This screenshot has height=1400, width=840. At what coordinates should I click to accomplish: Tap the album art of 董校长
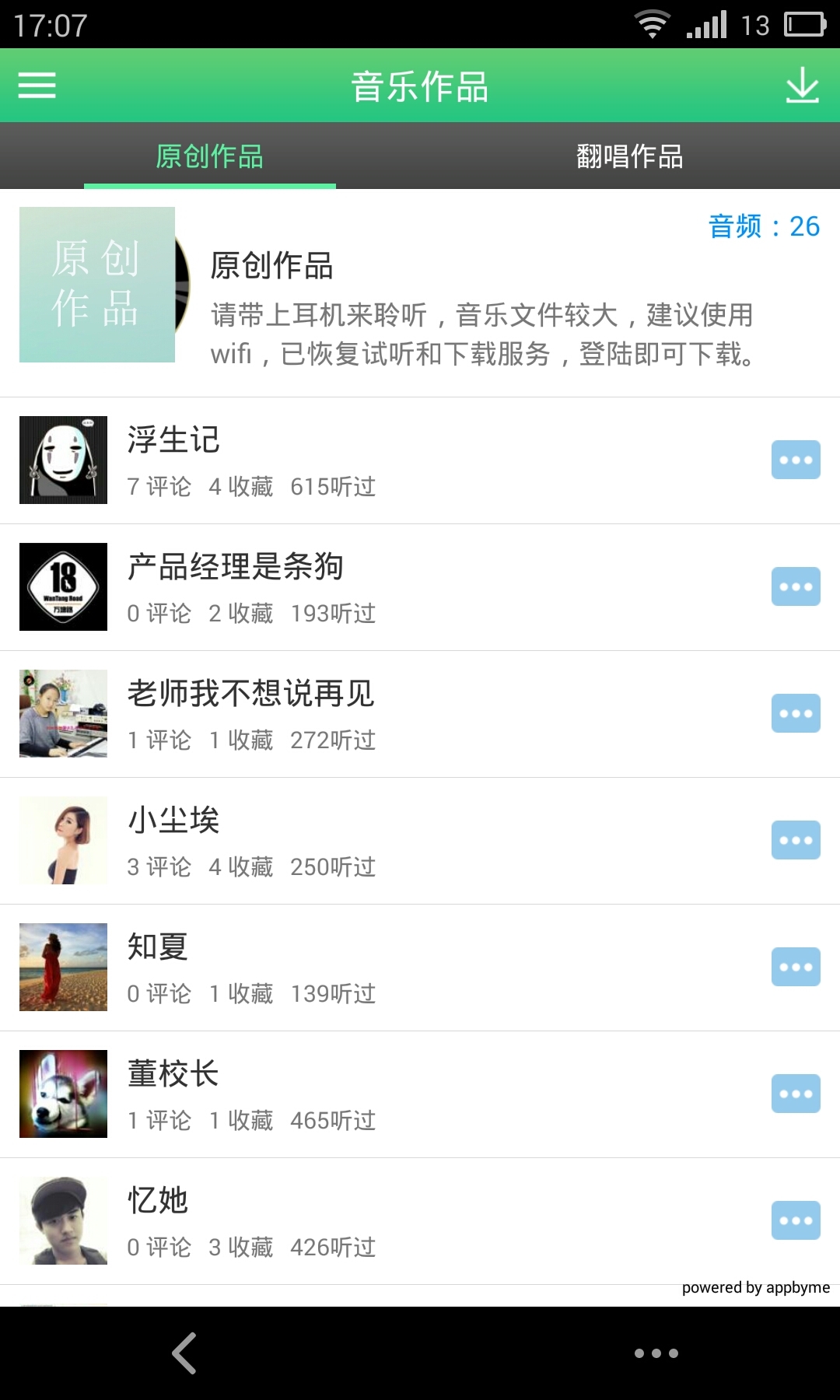63,1093
